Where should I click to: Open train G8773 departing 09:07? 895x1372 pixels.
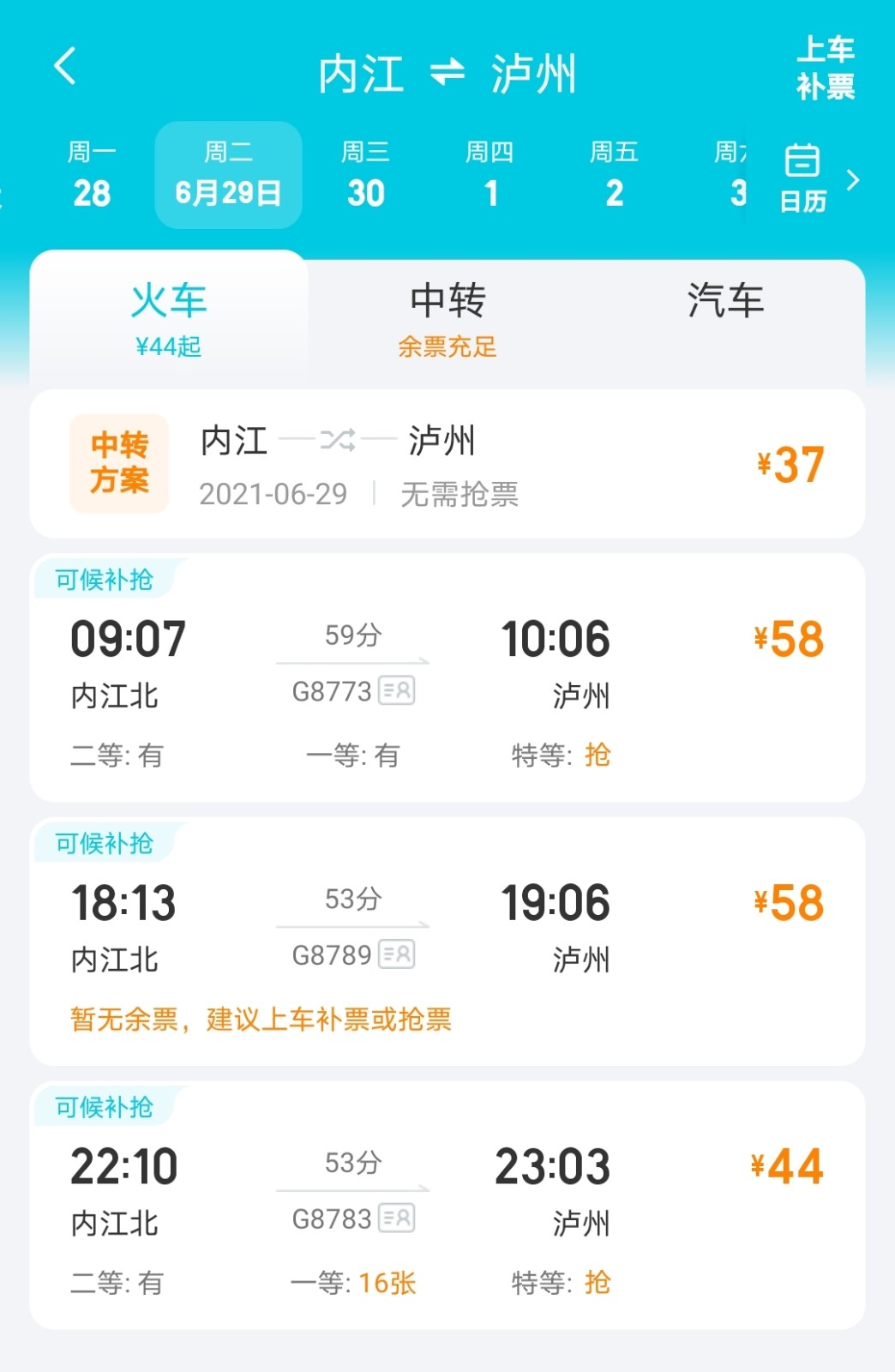[x=447, y=677]
